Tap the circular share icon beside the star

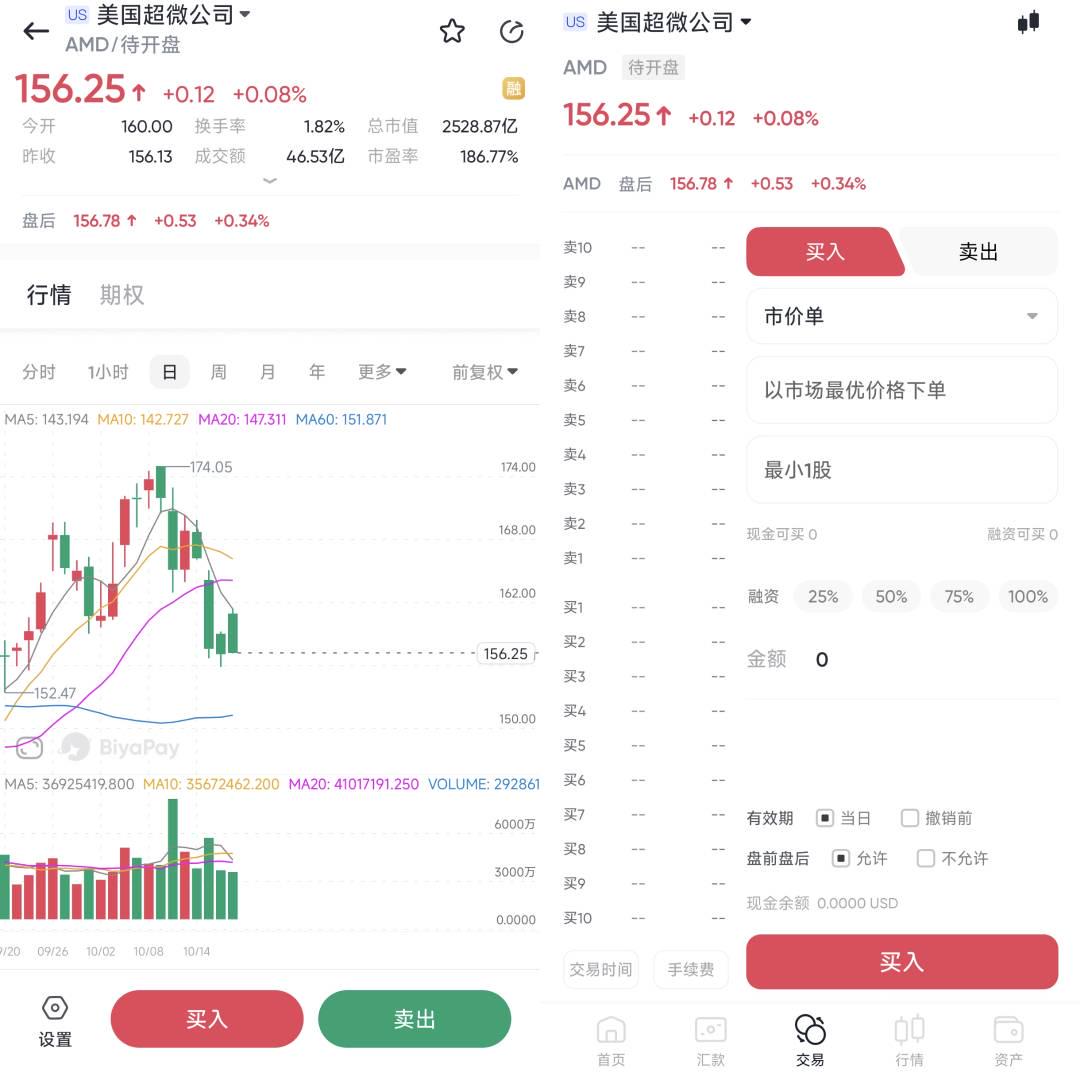click(511, 31)
